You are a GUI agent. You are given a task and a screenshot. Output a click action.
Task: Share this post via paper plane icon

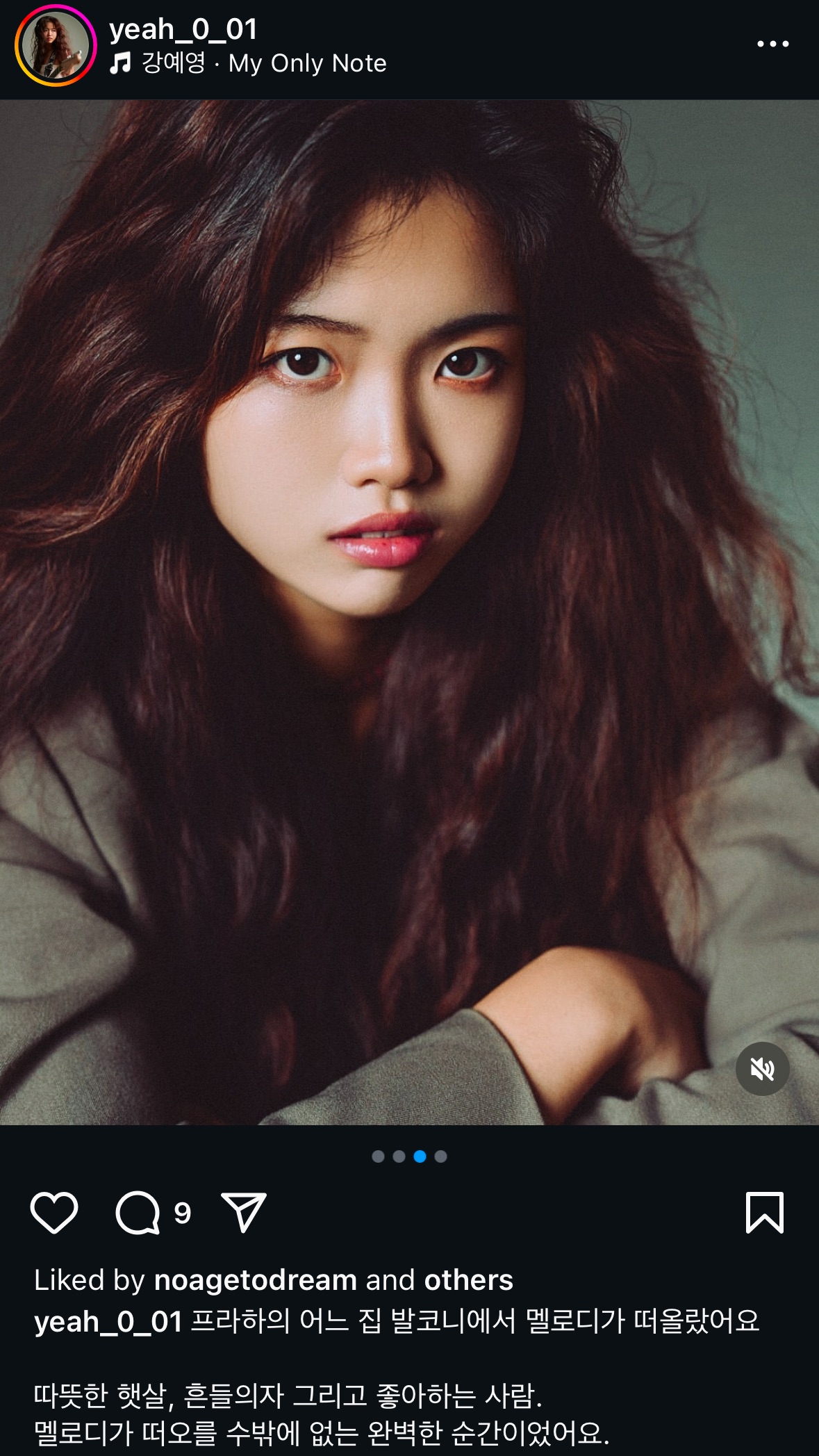tap(243, 1213)
